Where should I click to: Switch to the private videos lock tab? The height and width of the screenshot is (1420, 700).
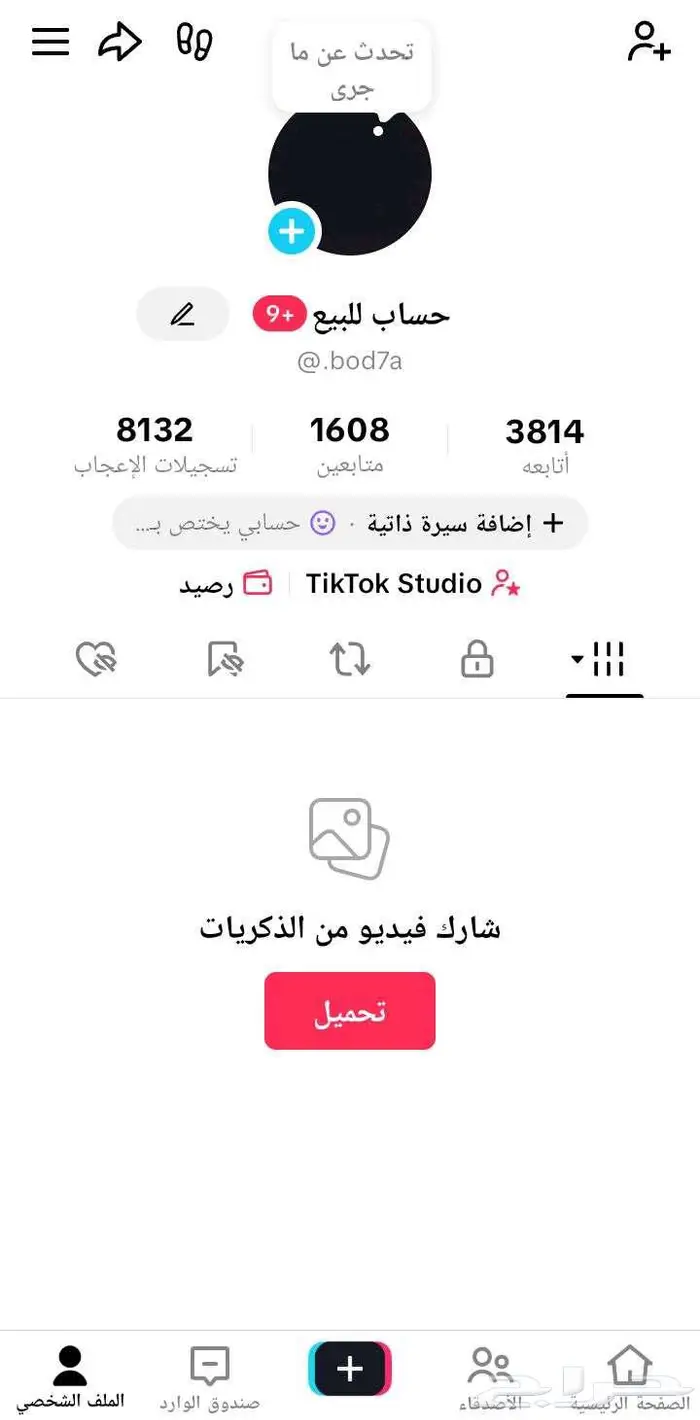pos(477,660)
